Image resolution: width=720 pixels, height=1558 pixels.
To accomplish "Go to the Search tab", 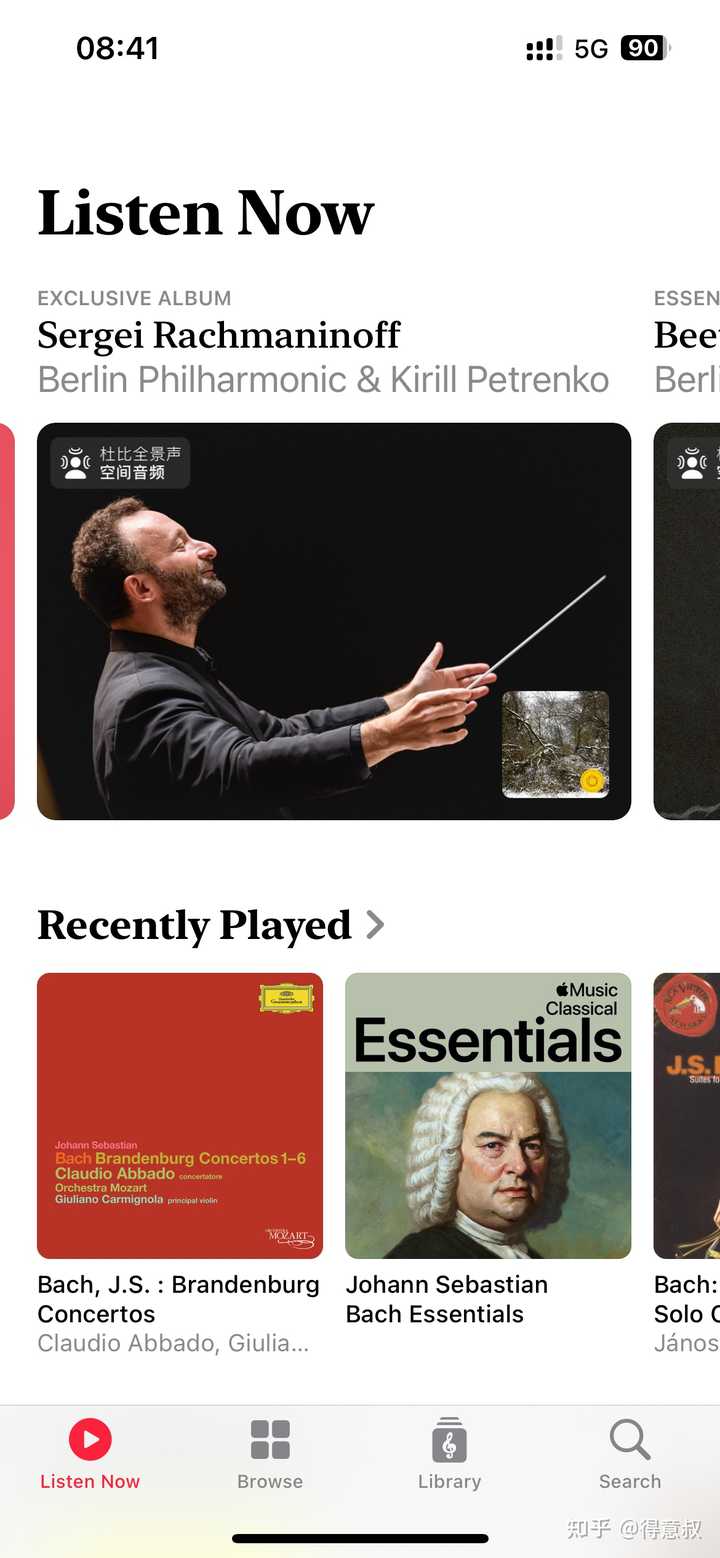I will pyautogui.click(x=629, y=1455).
